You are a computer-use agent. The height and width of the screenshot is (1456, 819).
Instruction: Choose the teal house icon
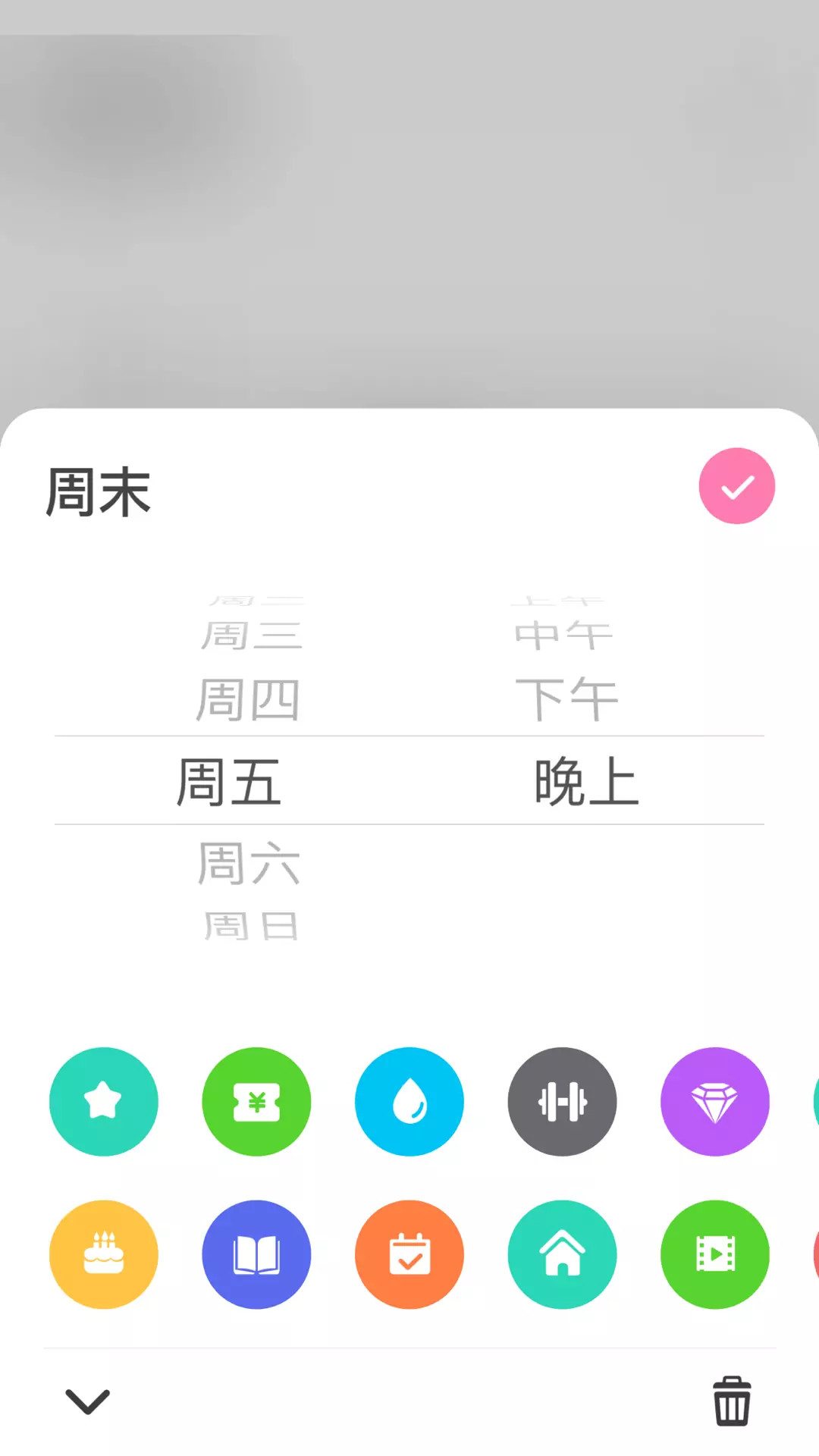point(562,1254)
